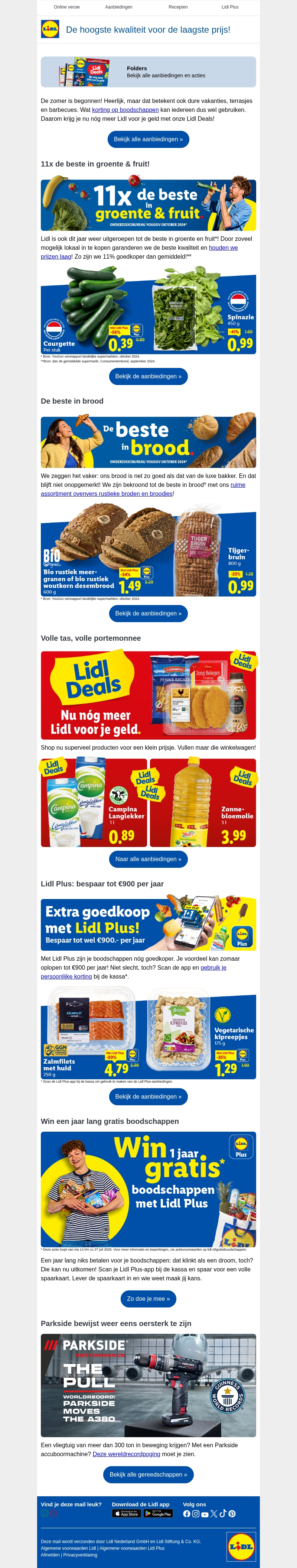Viewport: 297px width, 1568px height.
Task: Follow the 'korting op boodschappen' link
Action: point(125,110)
